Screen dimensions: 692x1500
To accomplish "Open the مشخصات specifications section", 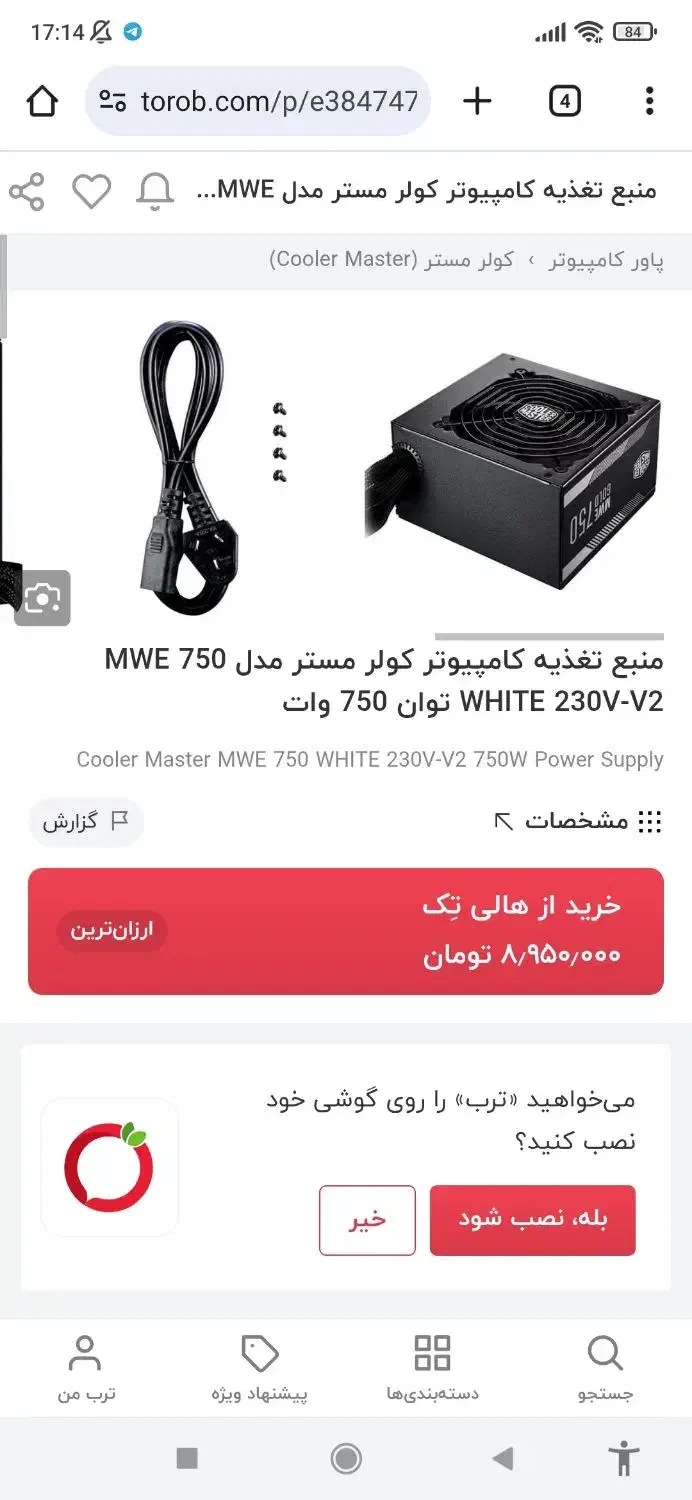I will [x=578, y=822].
